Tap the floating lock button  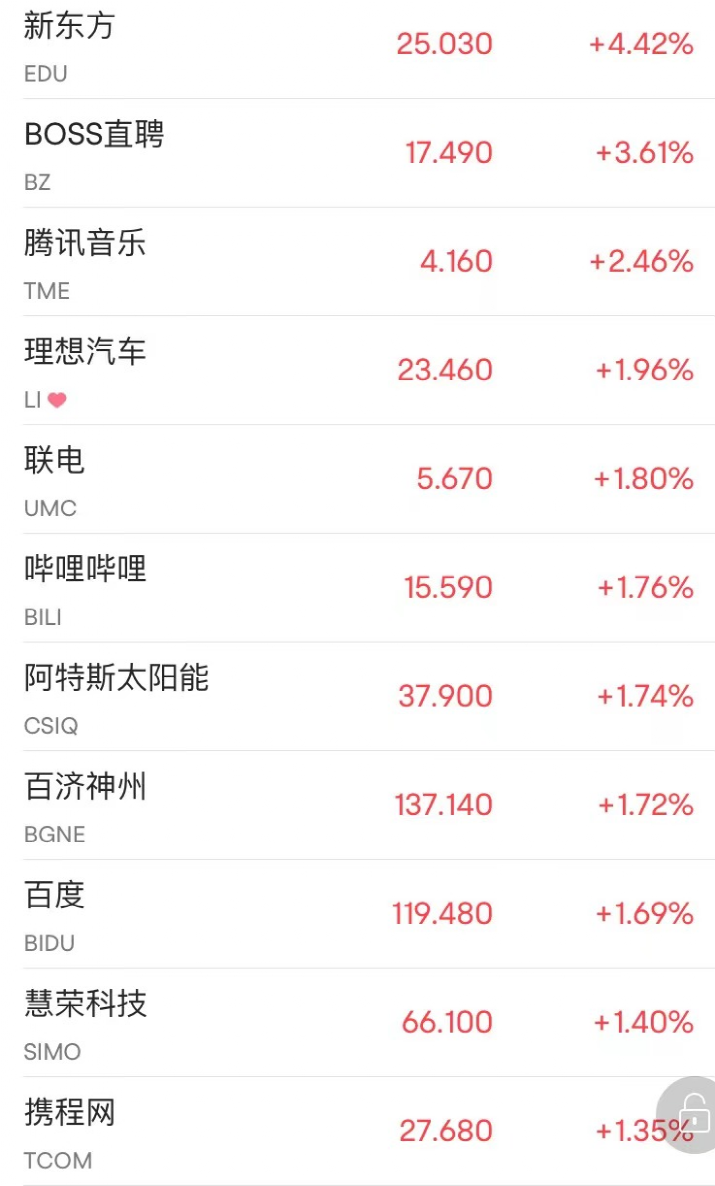click(690, 1115)
